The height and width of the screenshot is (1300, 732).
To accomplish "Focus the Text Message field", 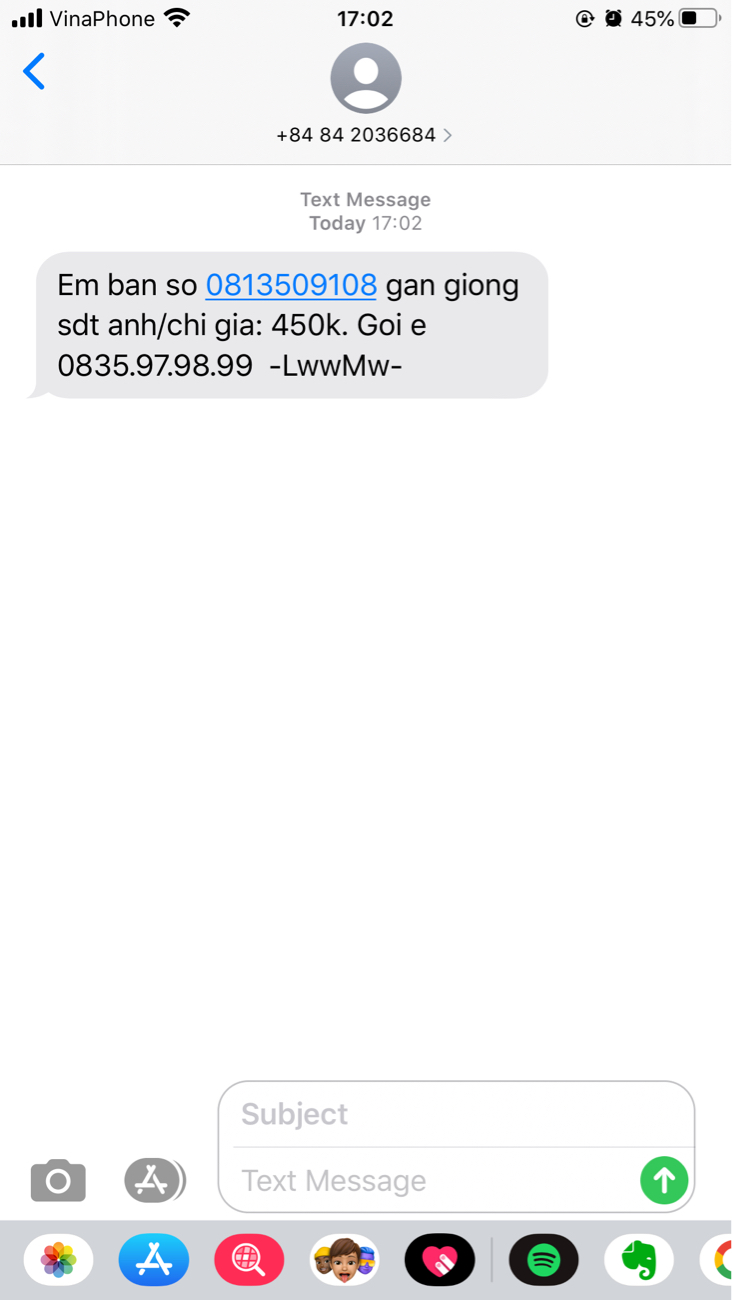I will pos(430,1180).
